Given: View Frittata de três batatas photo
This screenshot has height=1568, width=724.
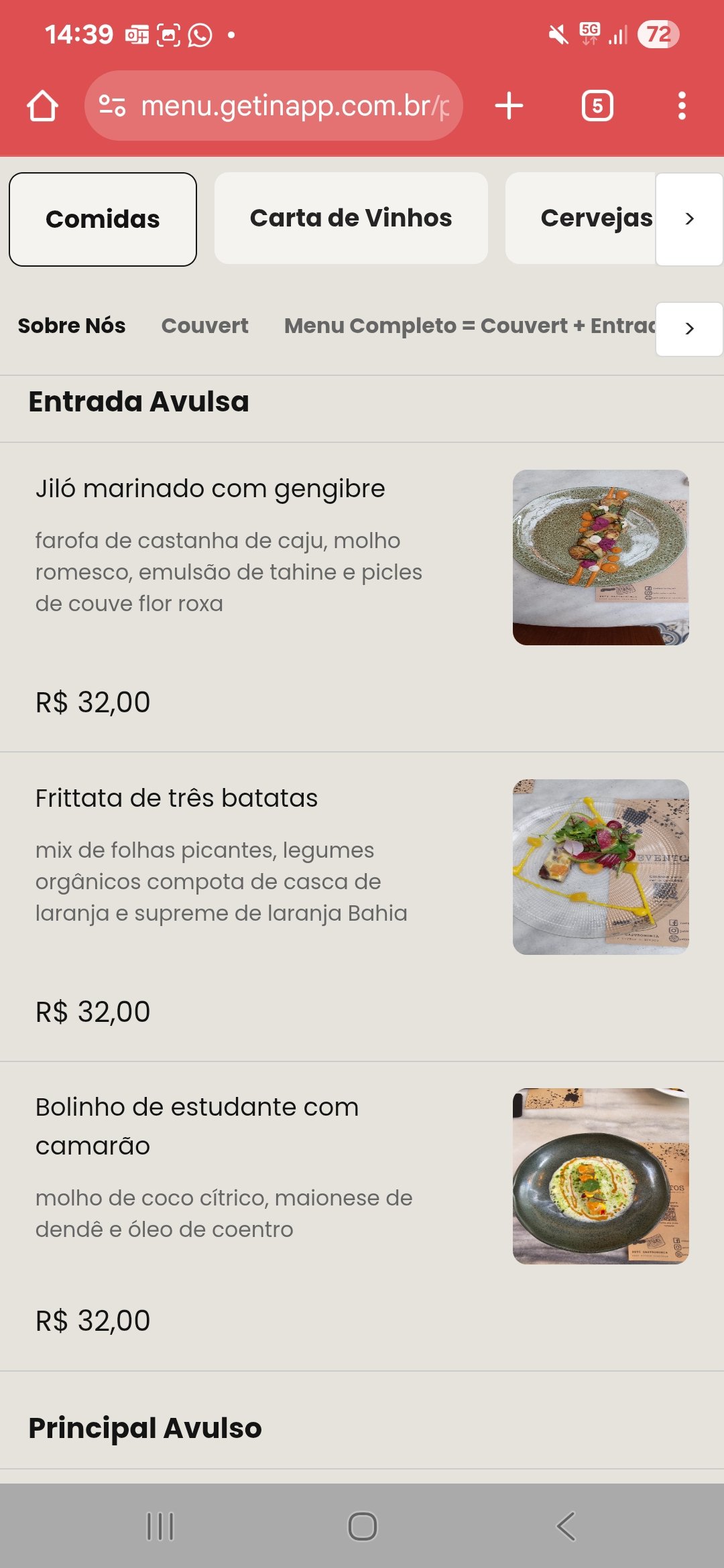Looking at the screenshot, I should pyautogui.click(x=601, y=867).
